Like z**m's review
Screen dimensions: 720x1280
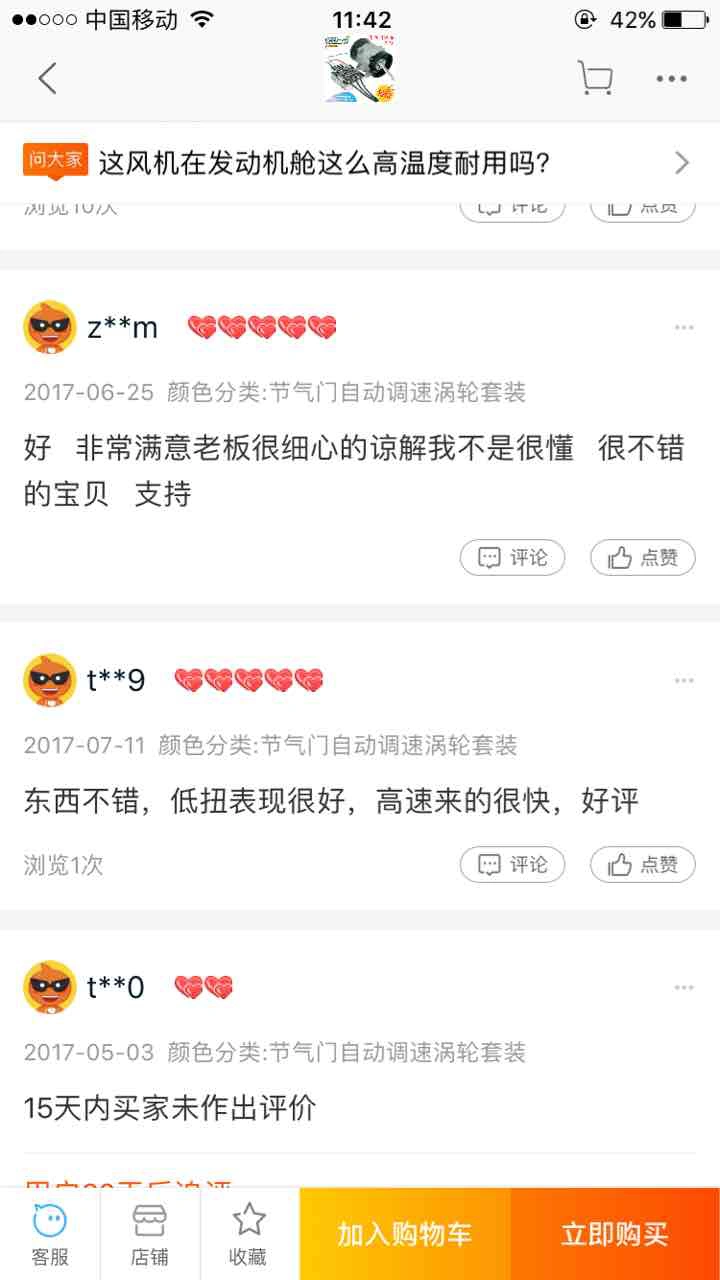pyautogui.click(x=643, y=557)
